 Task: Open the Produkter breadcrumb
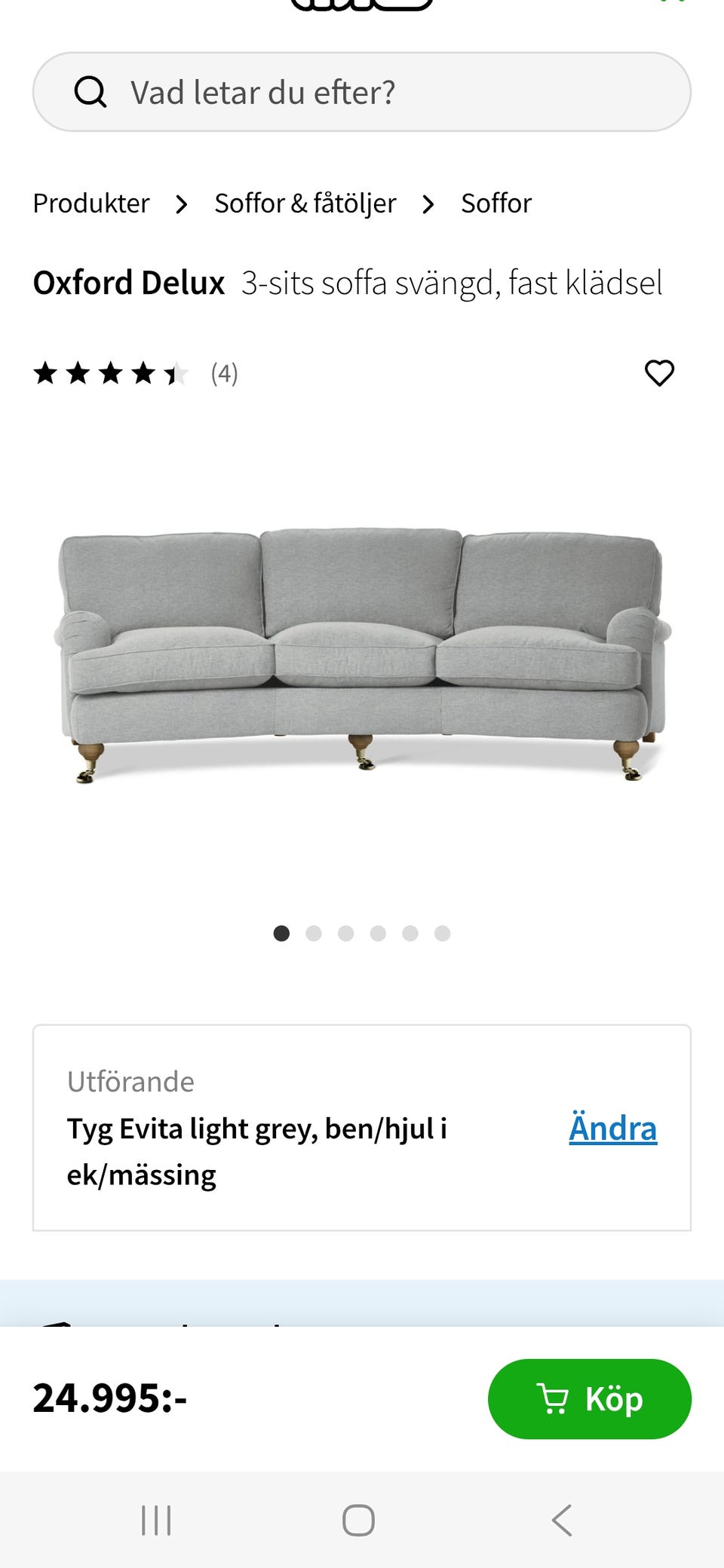point(91,204)
